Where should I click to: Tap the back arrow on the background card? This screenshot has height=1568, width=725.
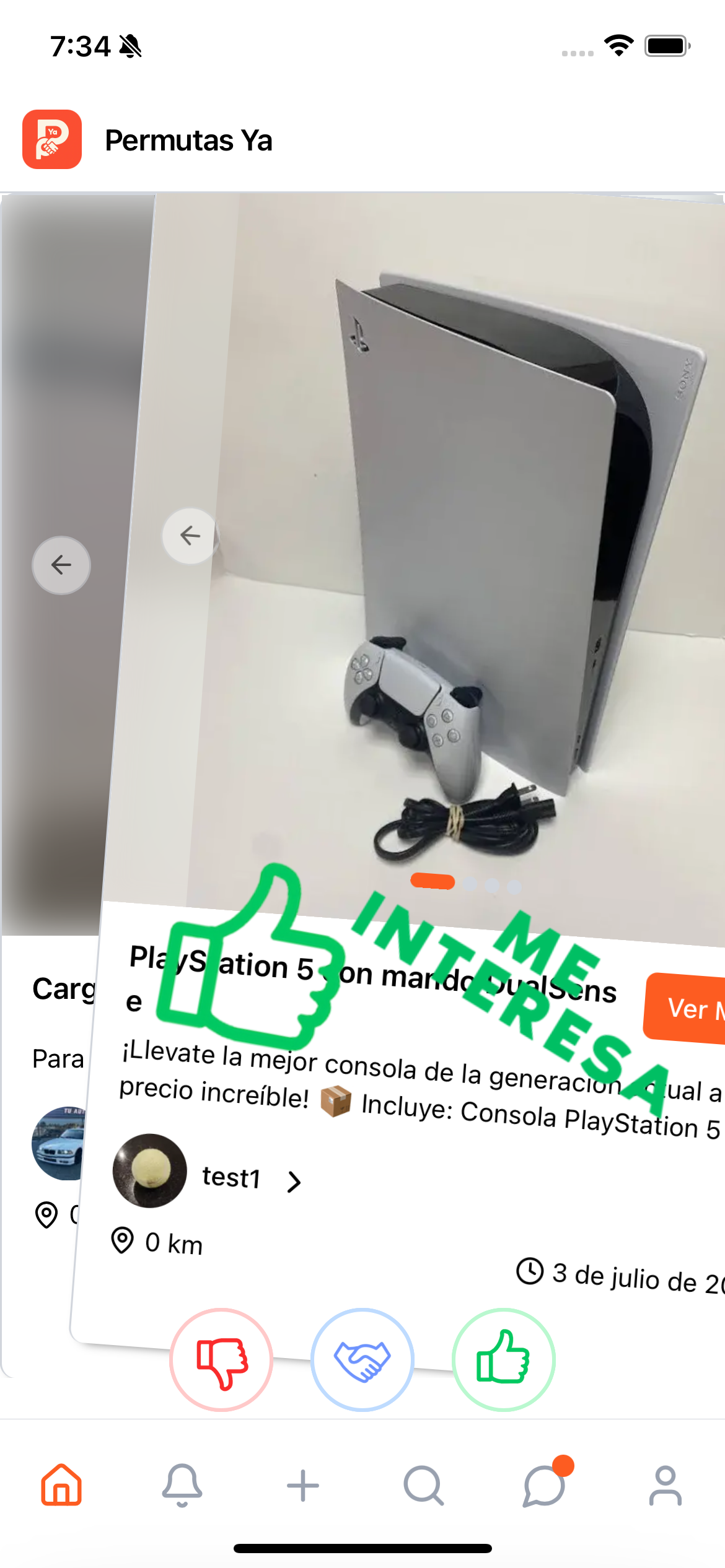pyautogui.click(x=61, y=565)
